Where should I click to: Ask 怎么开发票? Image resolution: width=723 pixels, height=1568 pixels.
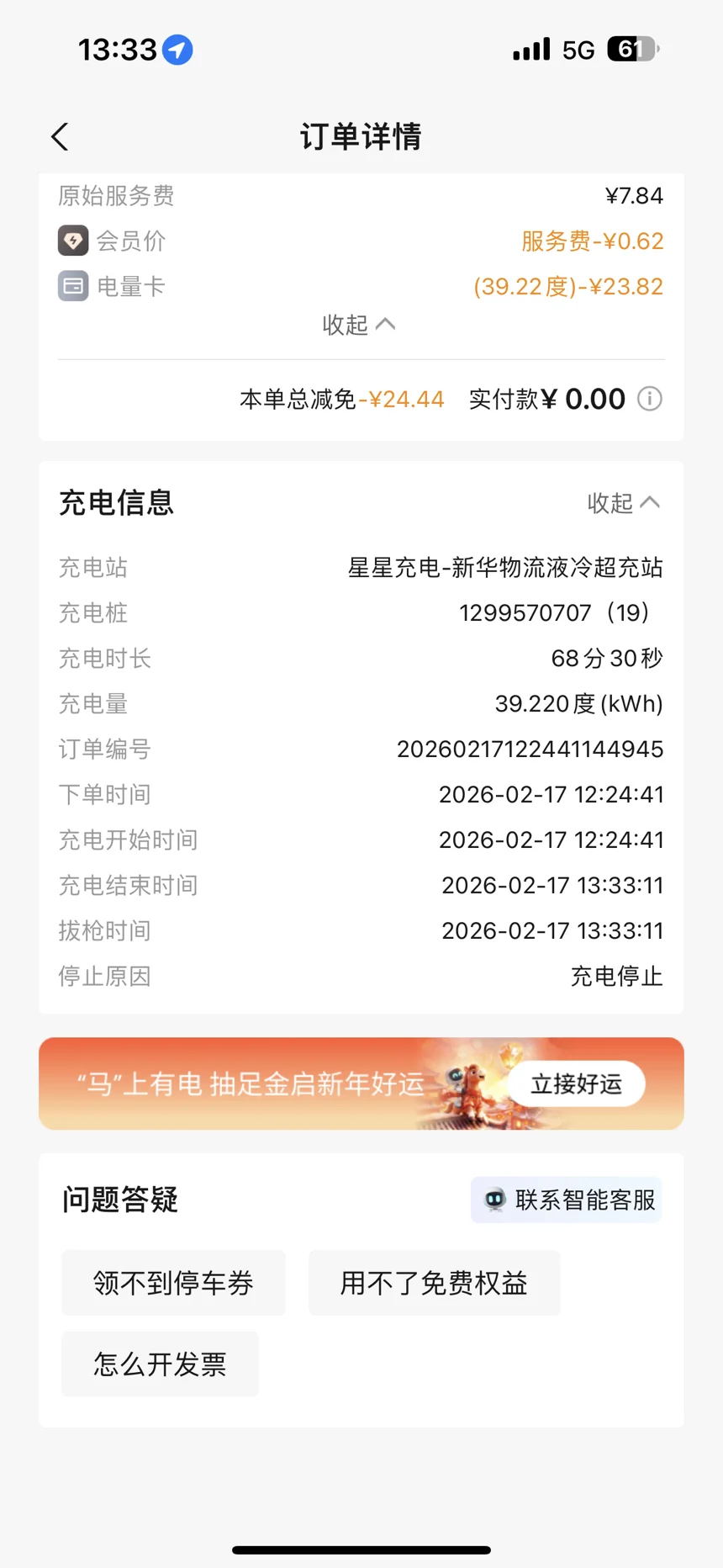160,1364
